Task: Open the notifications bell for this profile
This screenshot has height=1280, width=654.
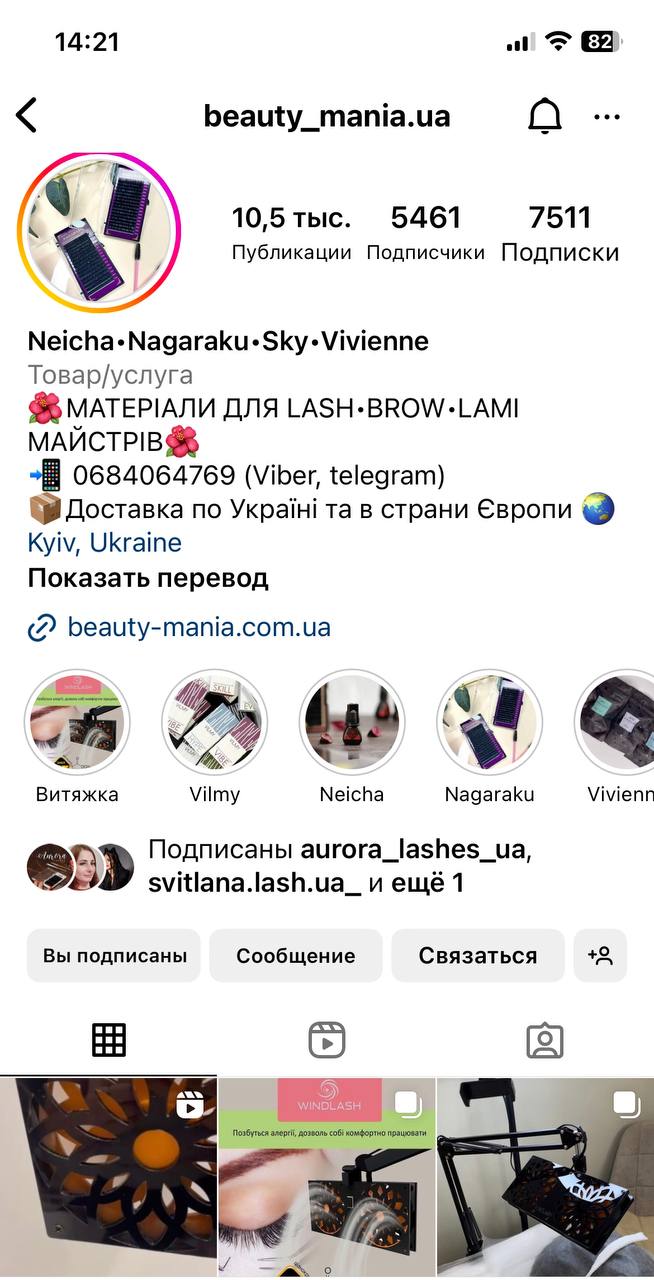Action: click(544, 116)
